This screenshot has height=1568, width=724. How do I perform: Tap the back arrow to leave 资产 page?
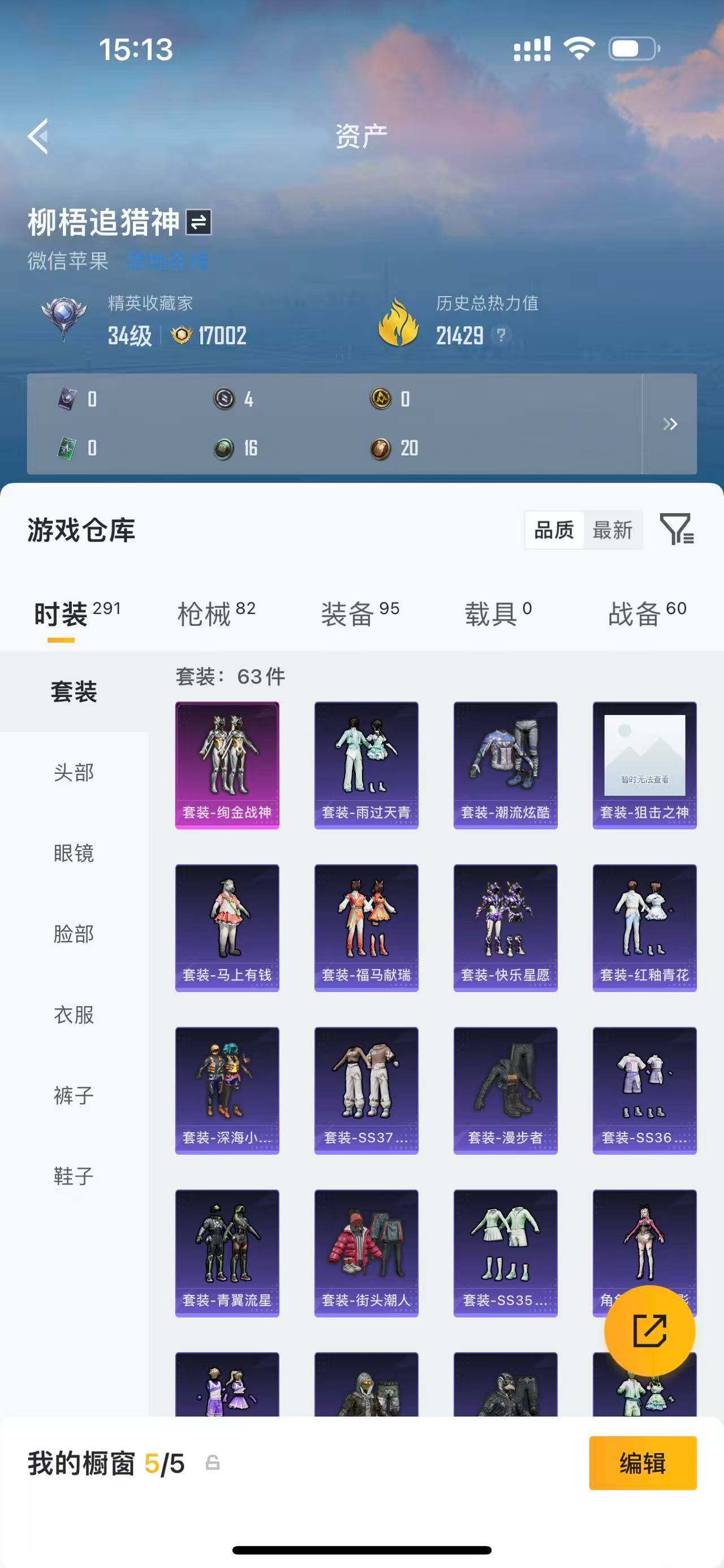point(38,137)
